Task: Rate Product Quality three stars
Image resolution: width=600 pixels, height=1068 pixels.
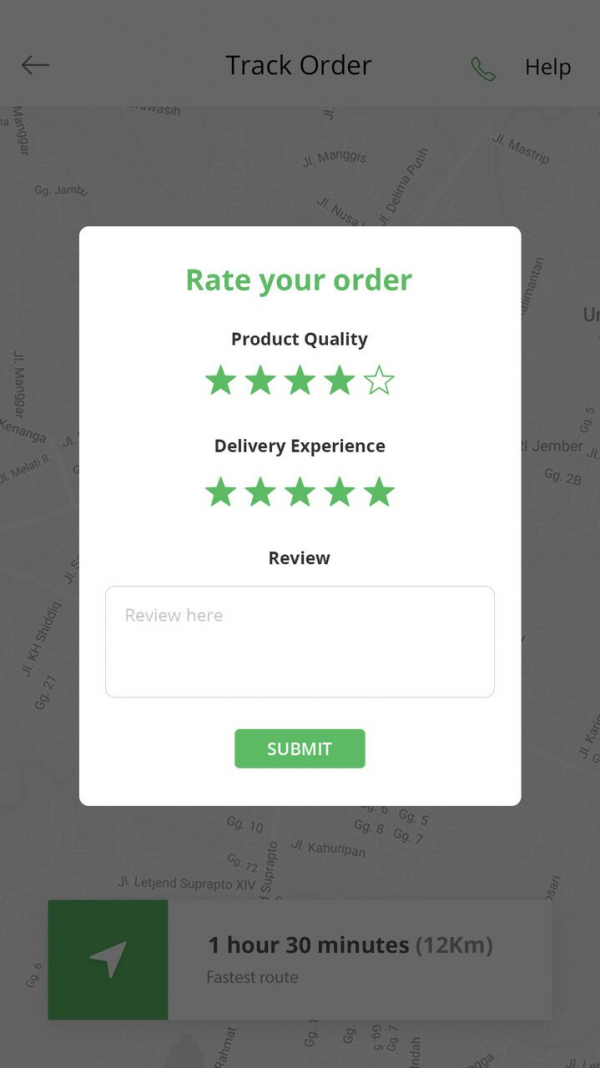Action: click(300, 380)
